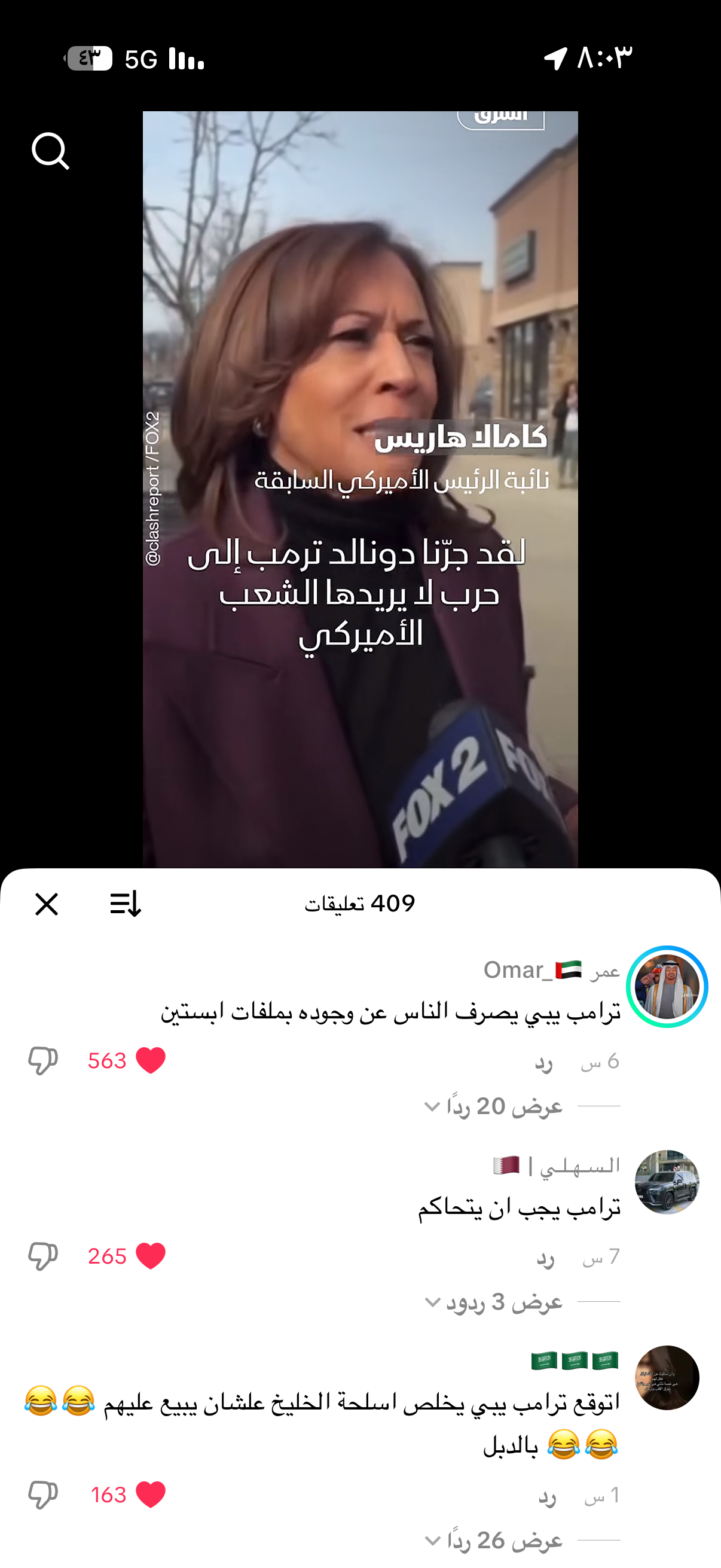Dislike the comment by السهلي

click(x=42, y=1256)
